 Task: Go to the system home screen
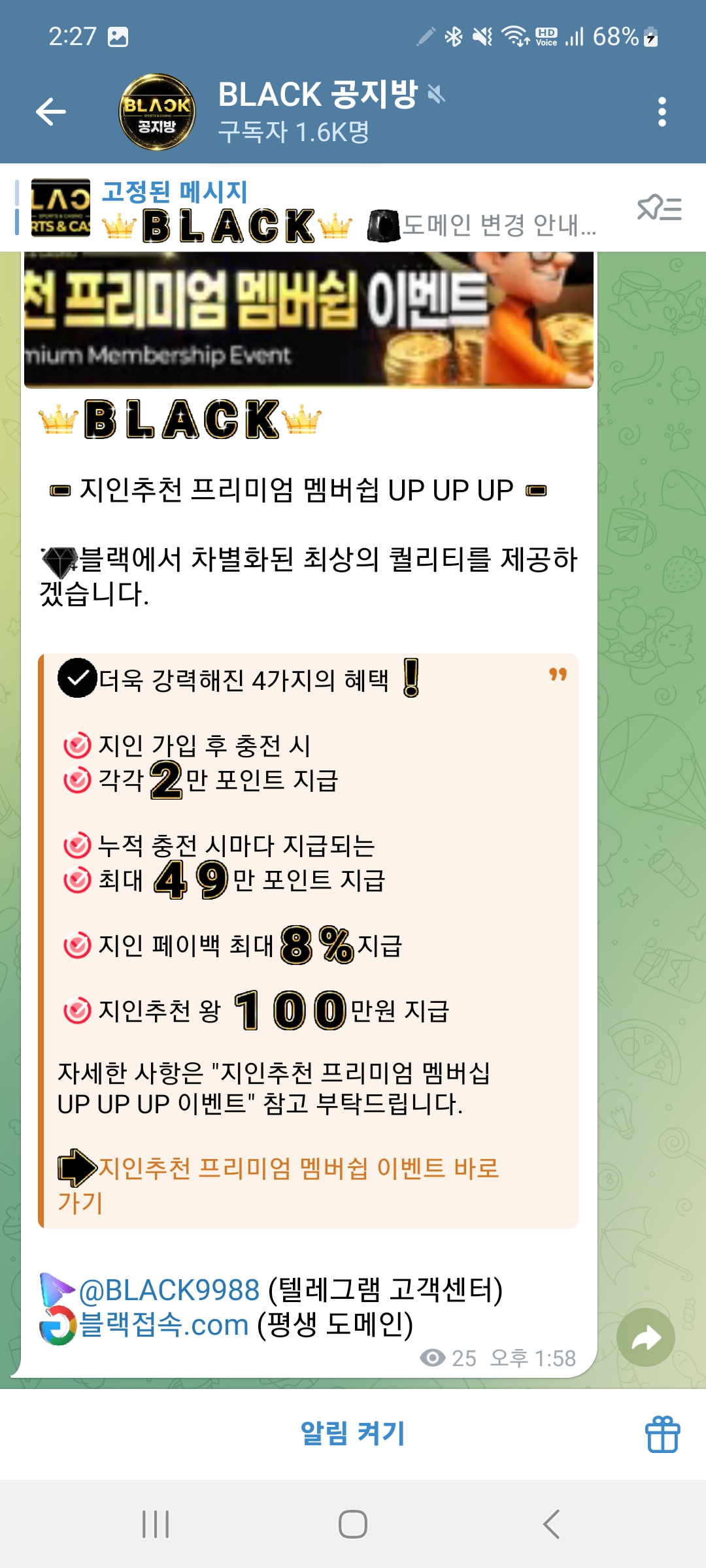point(353,1524)
